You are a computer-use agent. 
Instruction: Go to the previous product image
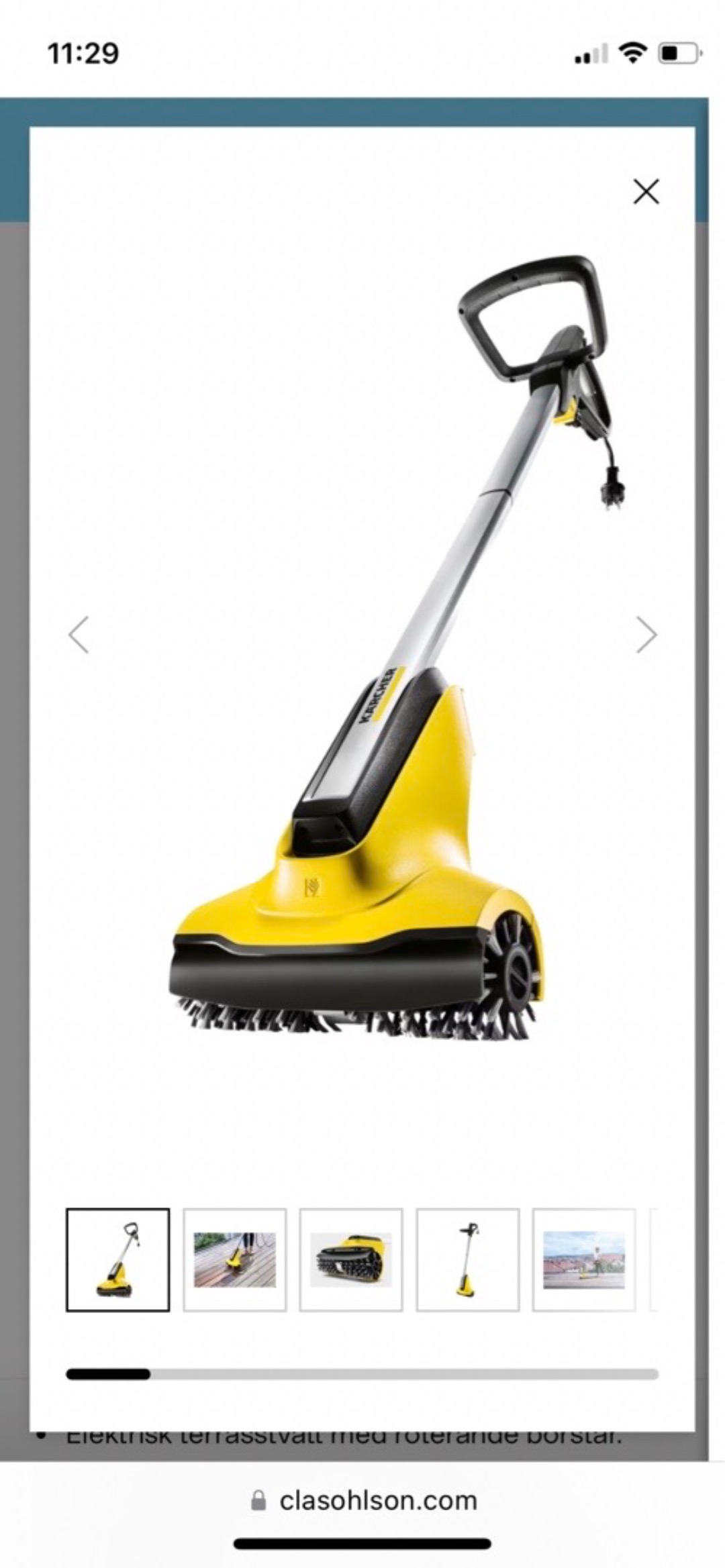(79, 635)
